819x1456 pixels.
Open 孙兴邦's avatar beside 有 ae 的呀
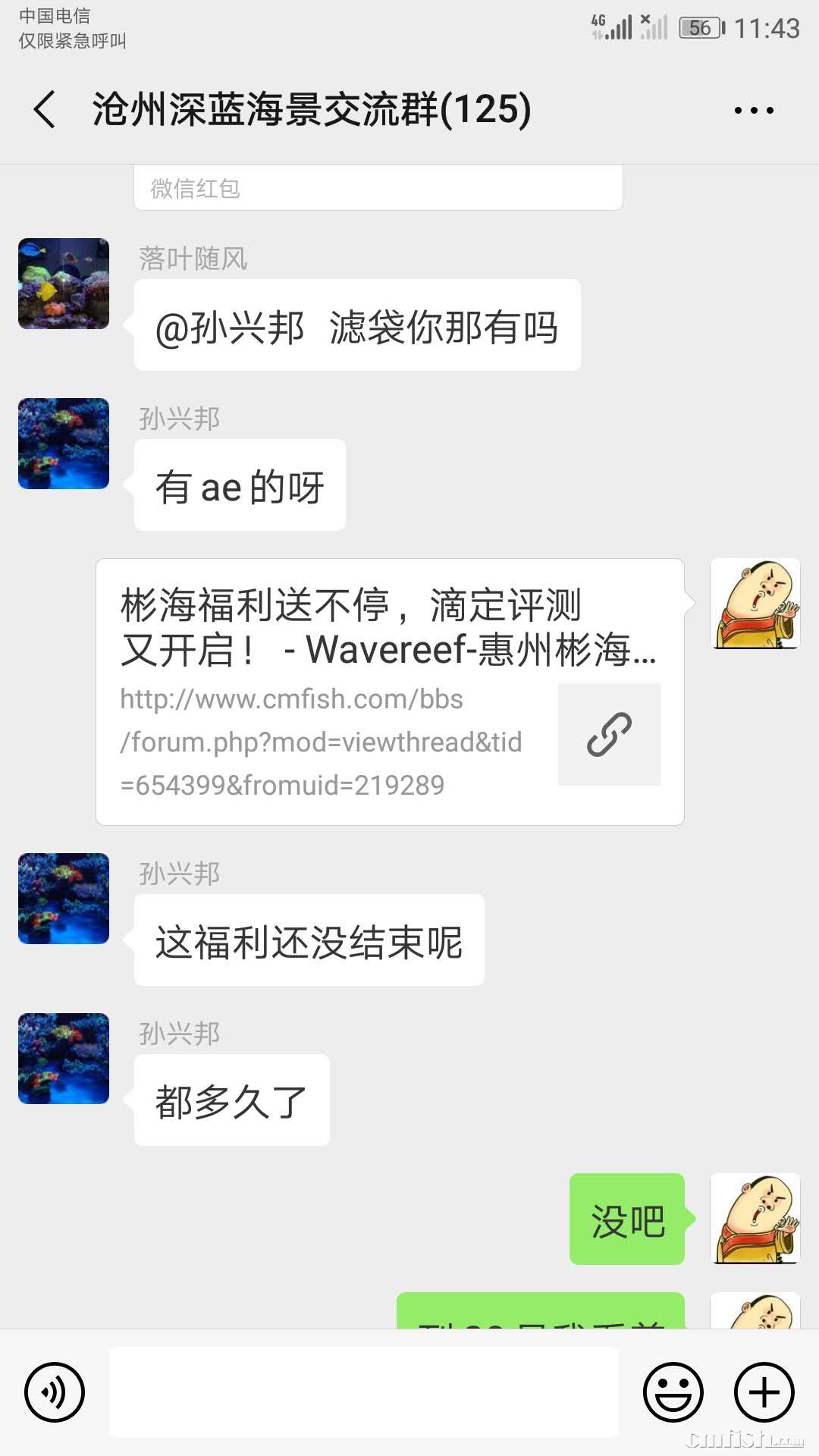tap(64, 444)
